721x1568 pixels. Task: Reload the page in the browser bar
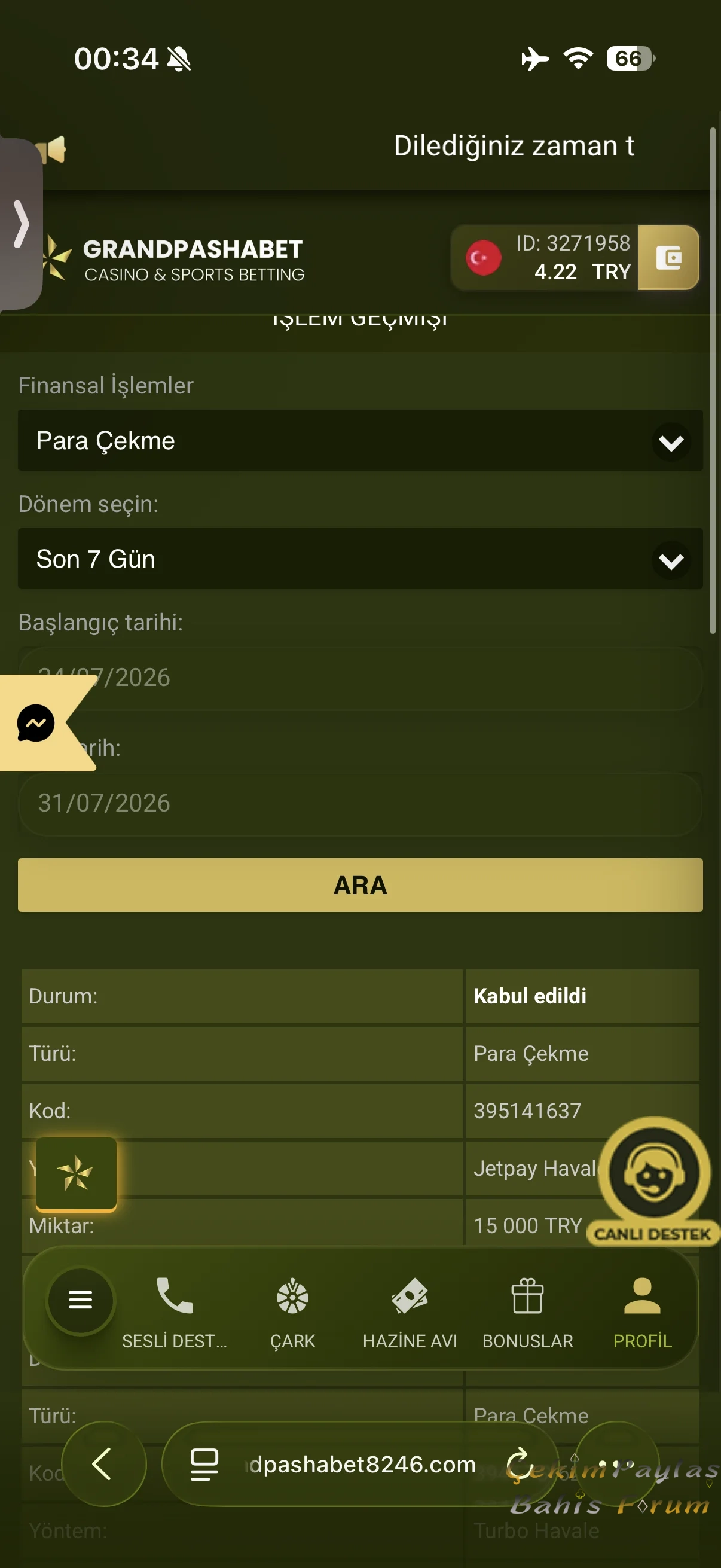(518, 1463)
